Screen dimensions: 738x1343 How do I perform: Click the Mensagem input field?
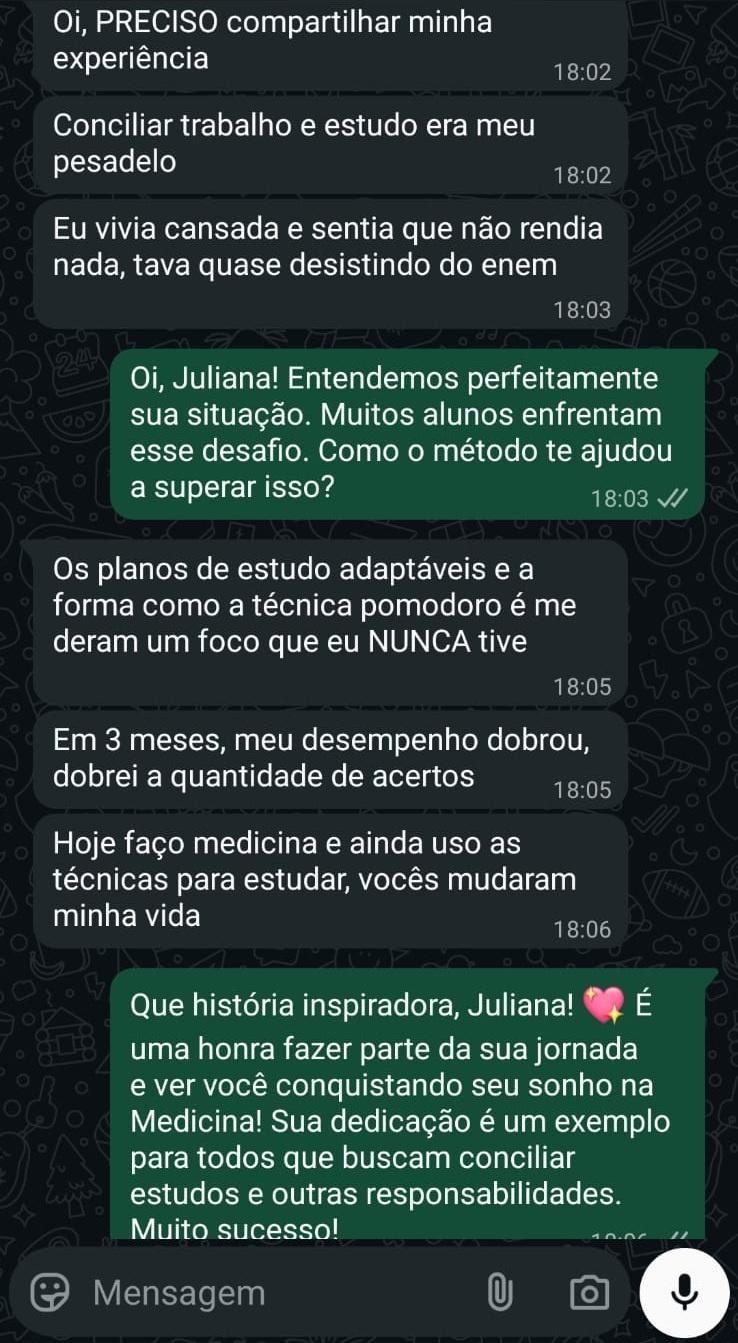pyautogui.click(x=250, y=1291)
